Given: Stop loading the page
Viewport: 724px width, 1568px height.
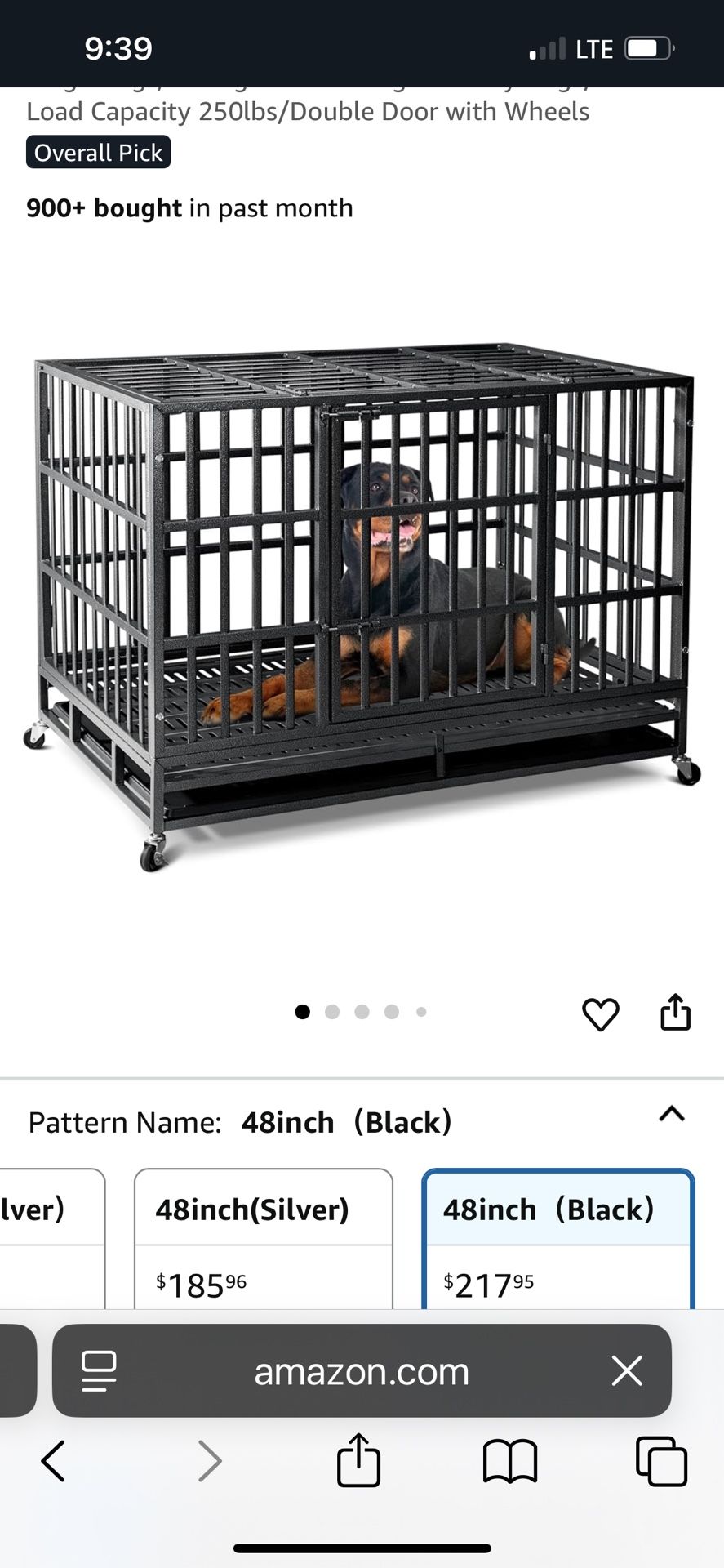Looking at the screenshot, I should (x=627, y=1371).
